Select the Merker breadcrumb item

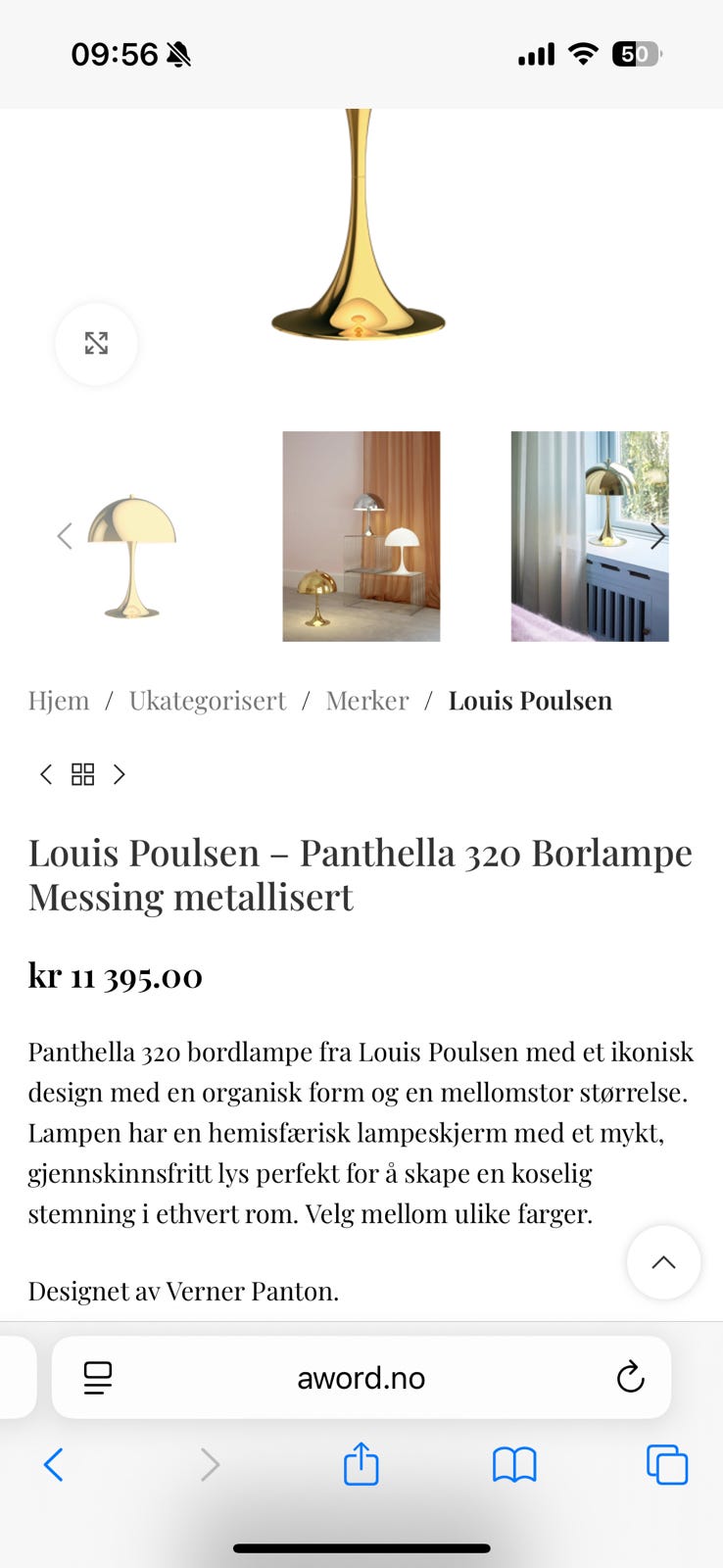pyautogui.click(x=366, y=701)
